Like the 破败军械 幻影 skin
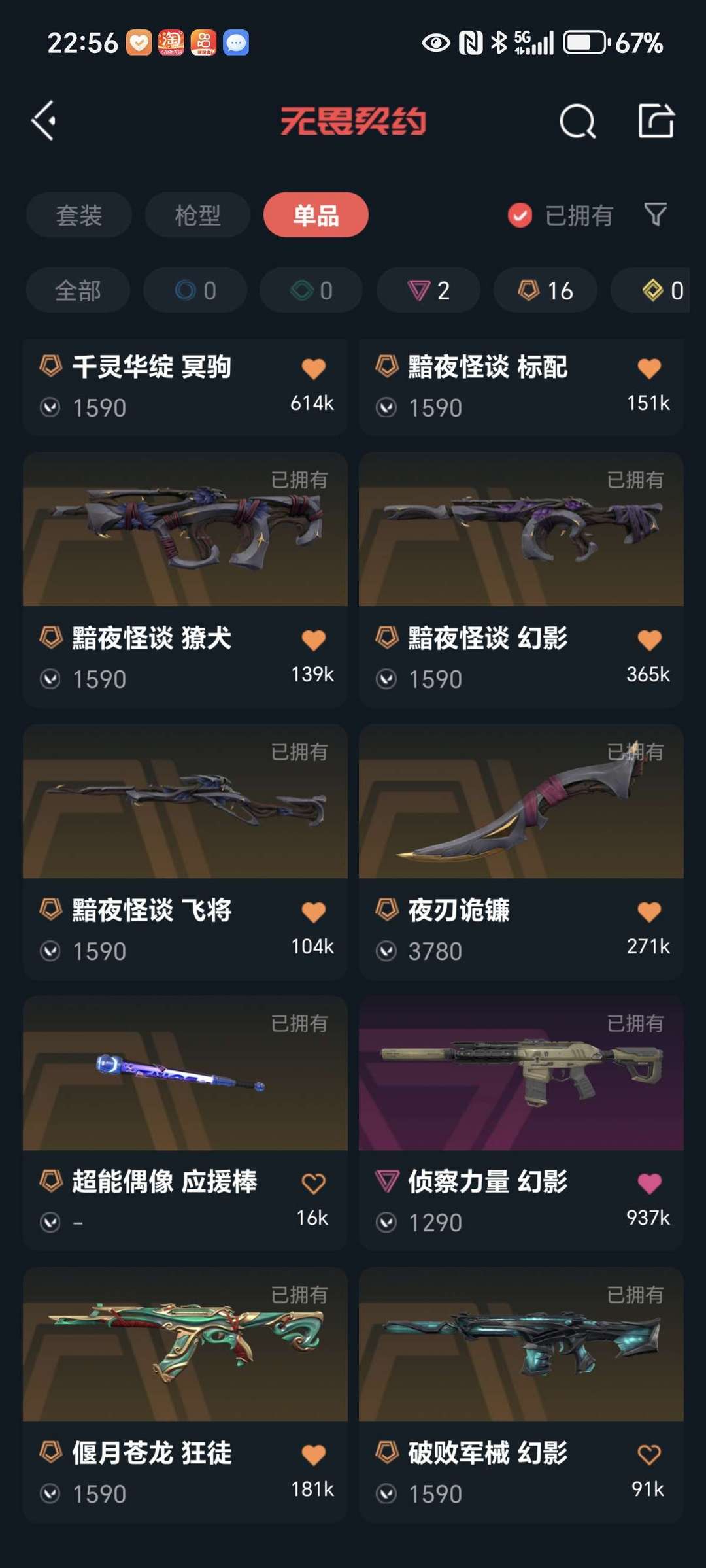Screen dimensions: 706x1568 point(649,1455)
